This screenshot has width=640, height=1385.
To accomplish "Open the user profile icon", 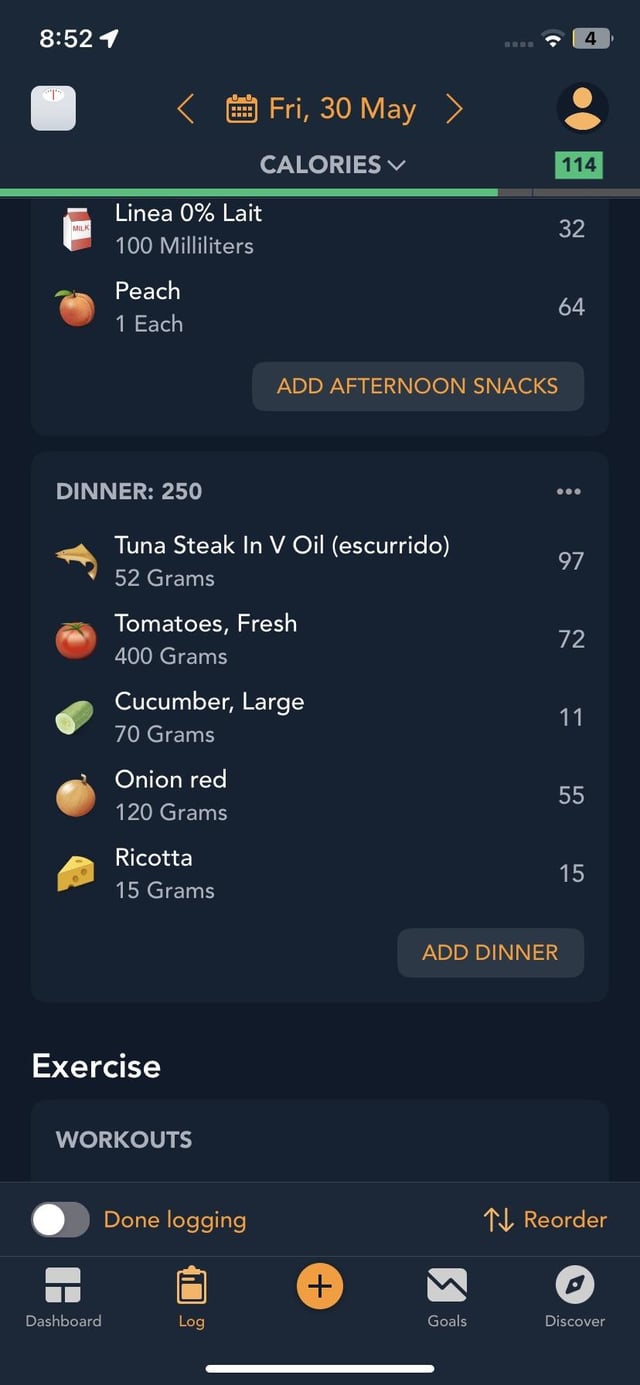I will tap(582, 108).
